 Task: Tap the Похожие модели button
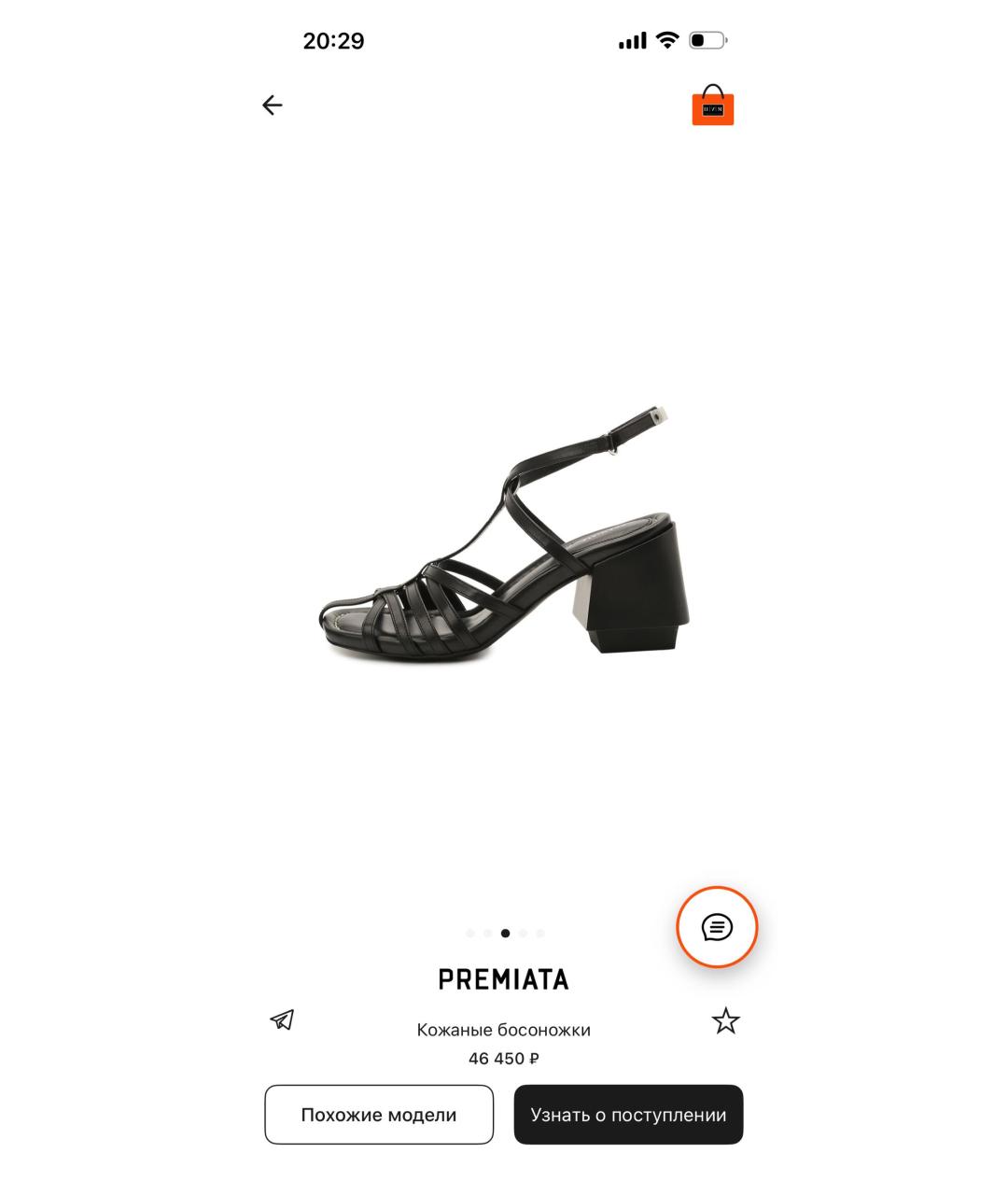[x=379, y=1114]
